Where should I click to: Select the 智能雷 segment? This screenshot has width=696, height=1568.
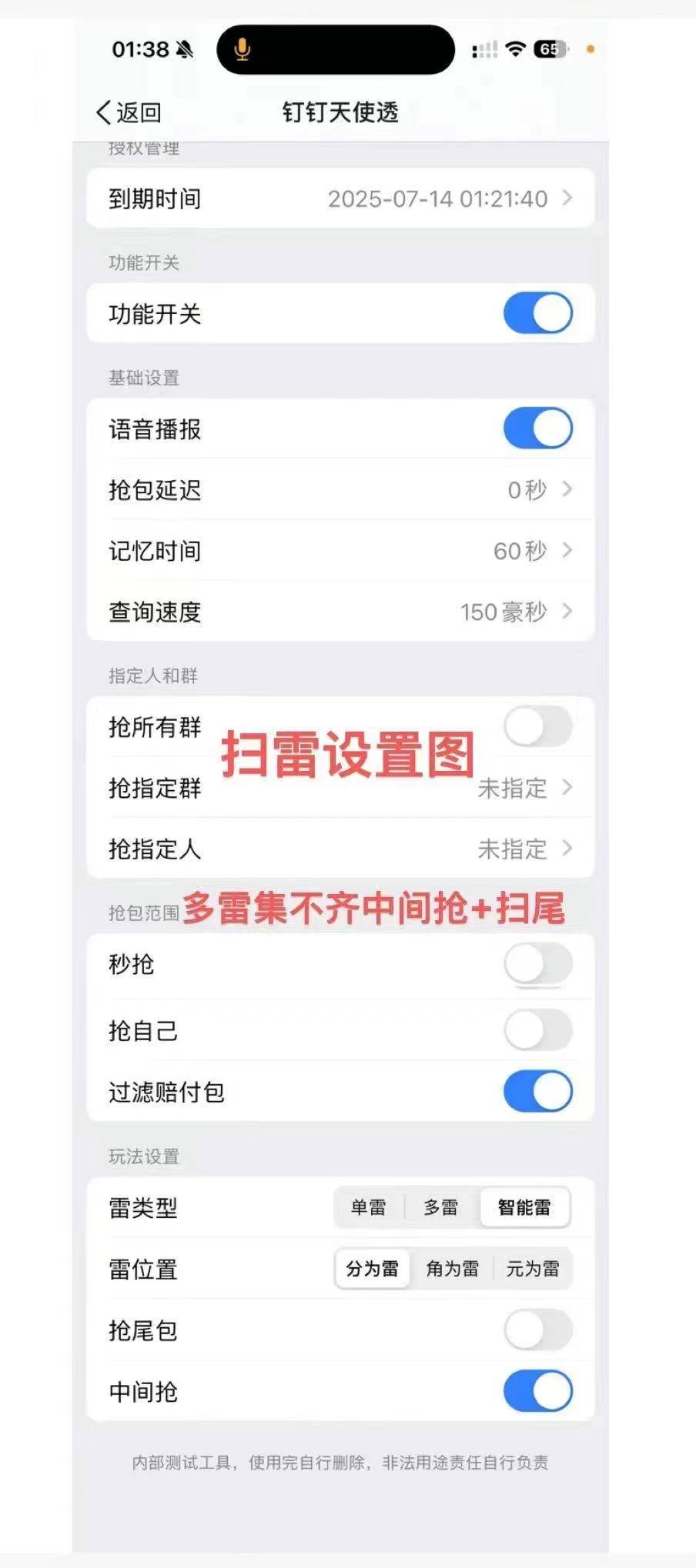tap(524, 1207)
